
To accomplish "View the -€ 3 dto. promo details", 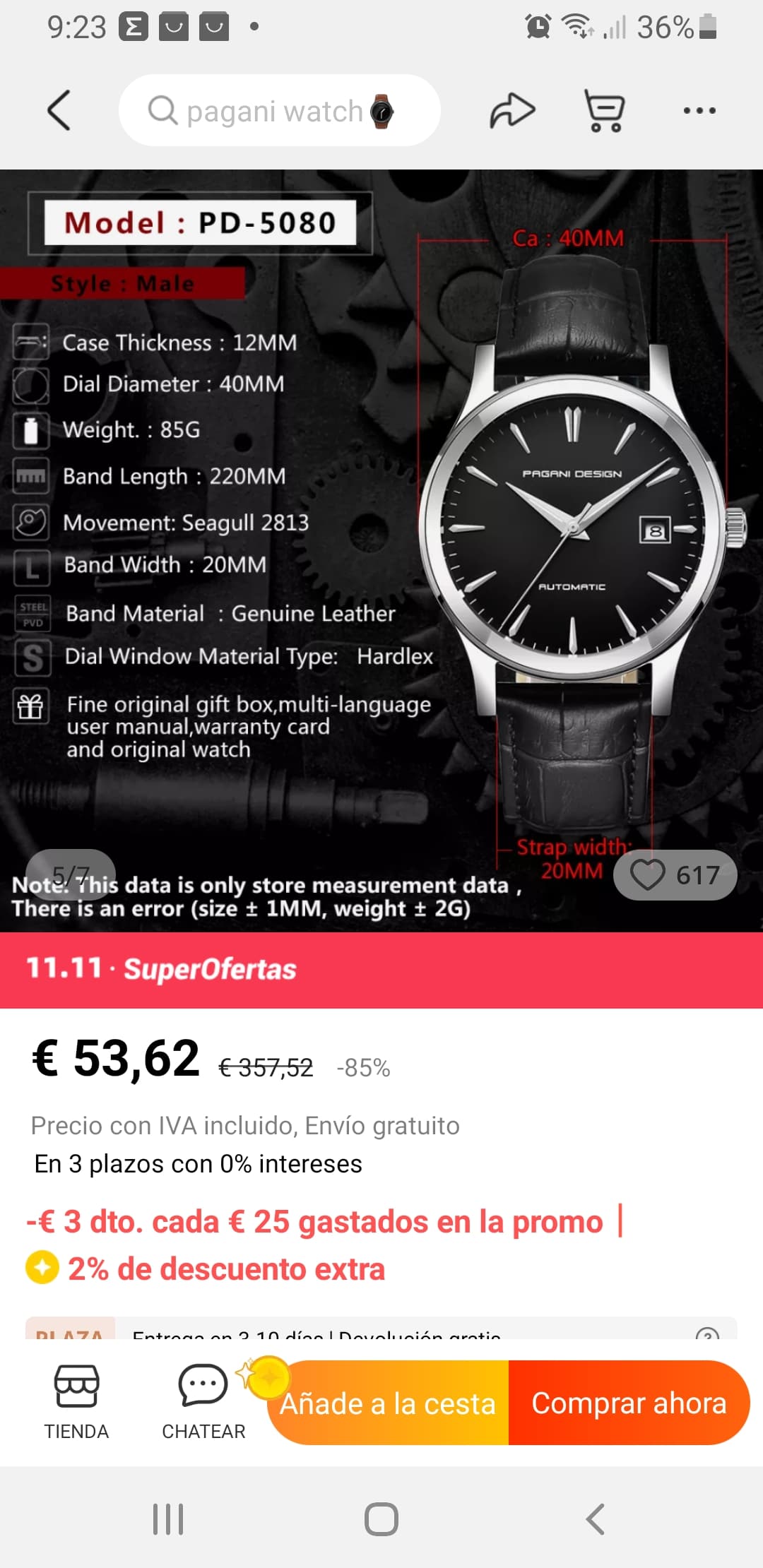I will (314, 1222).
